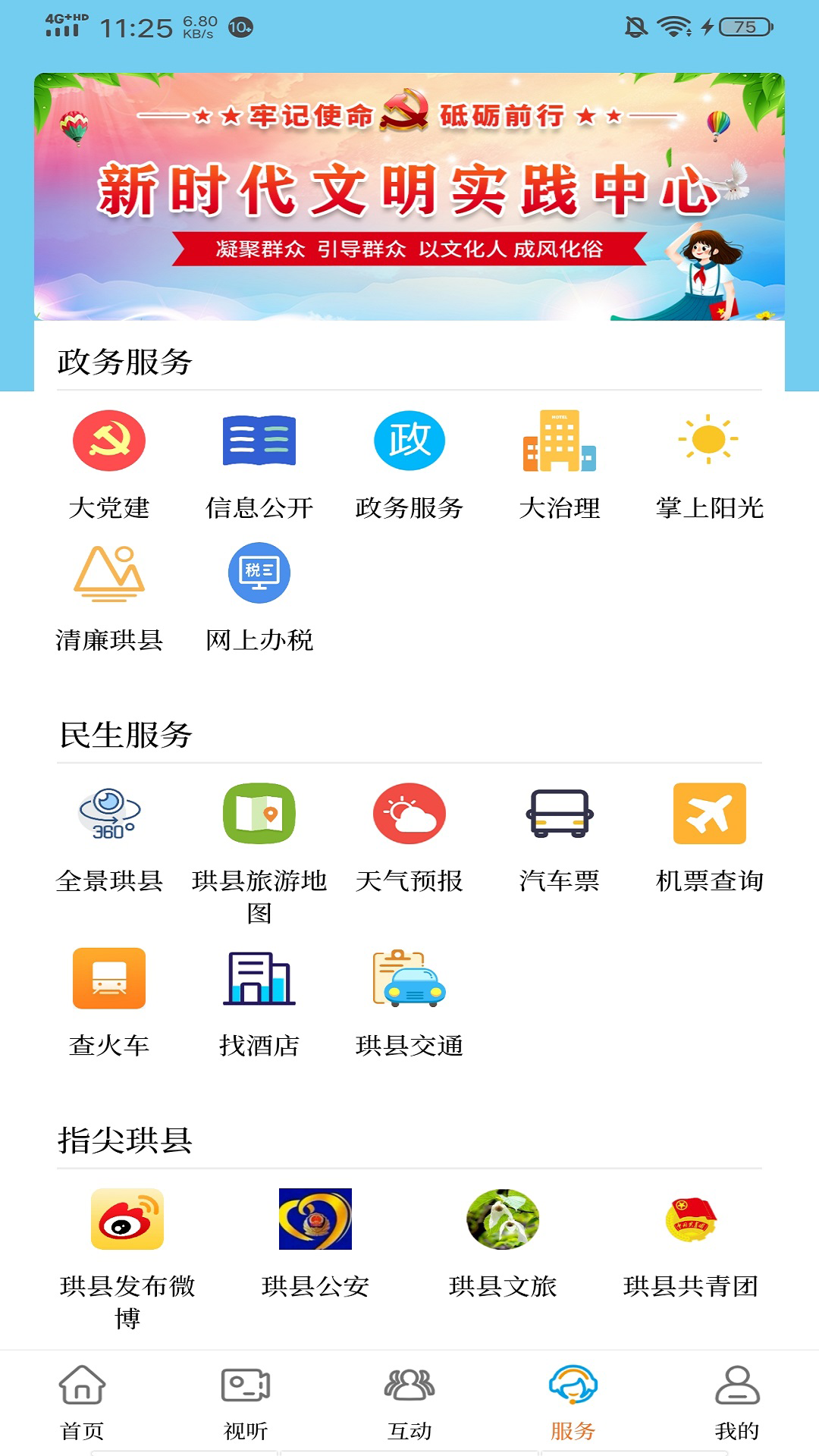Tap the civilization practice center banner
The width and height of the screenshot is (819, 1456).
[x=409, y=197]
